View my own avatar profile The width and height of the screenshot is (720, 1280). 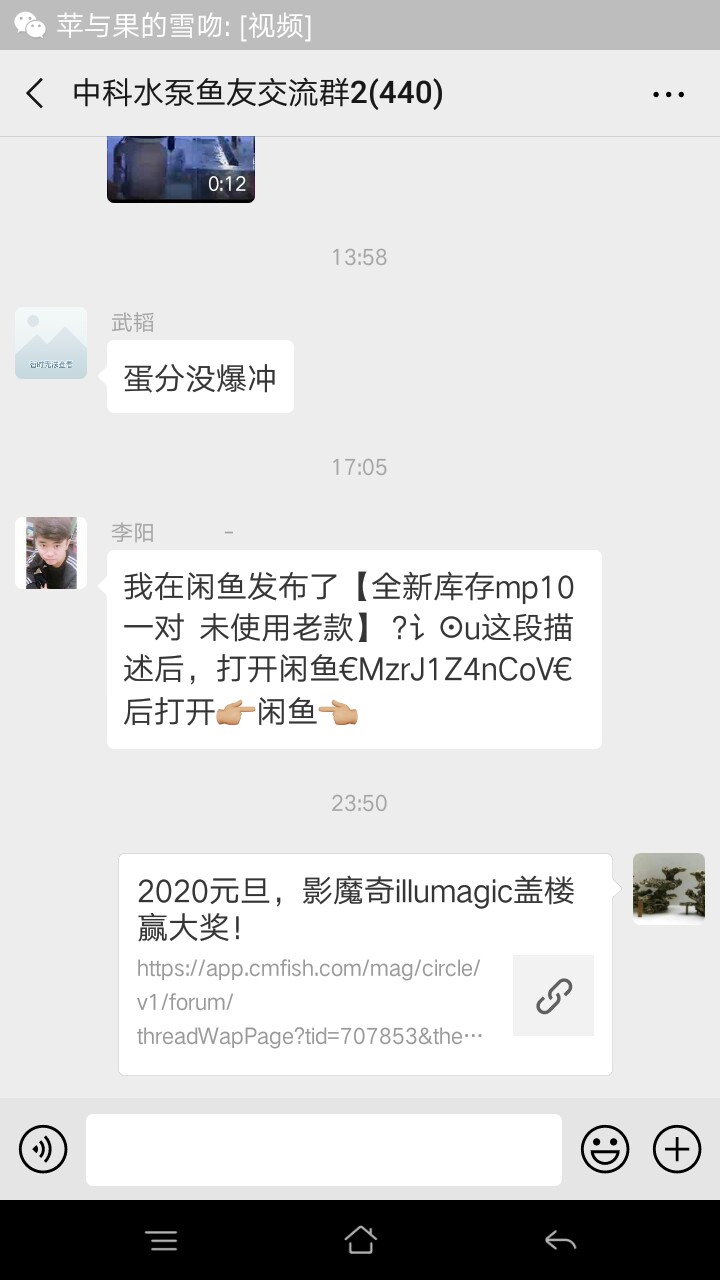669,889
